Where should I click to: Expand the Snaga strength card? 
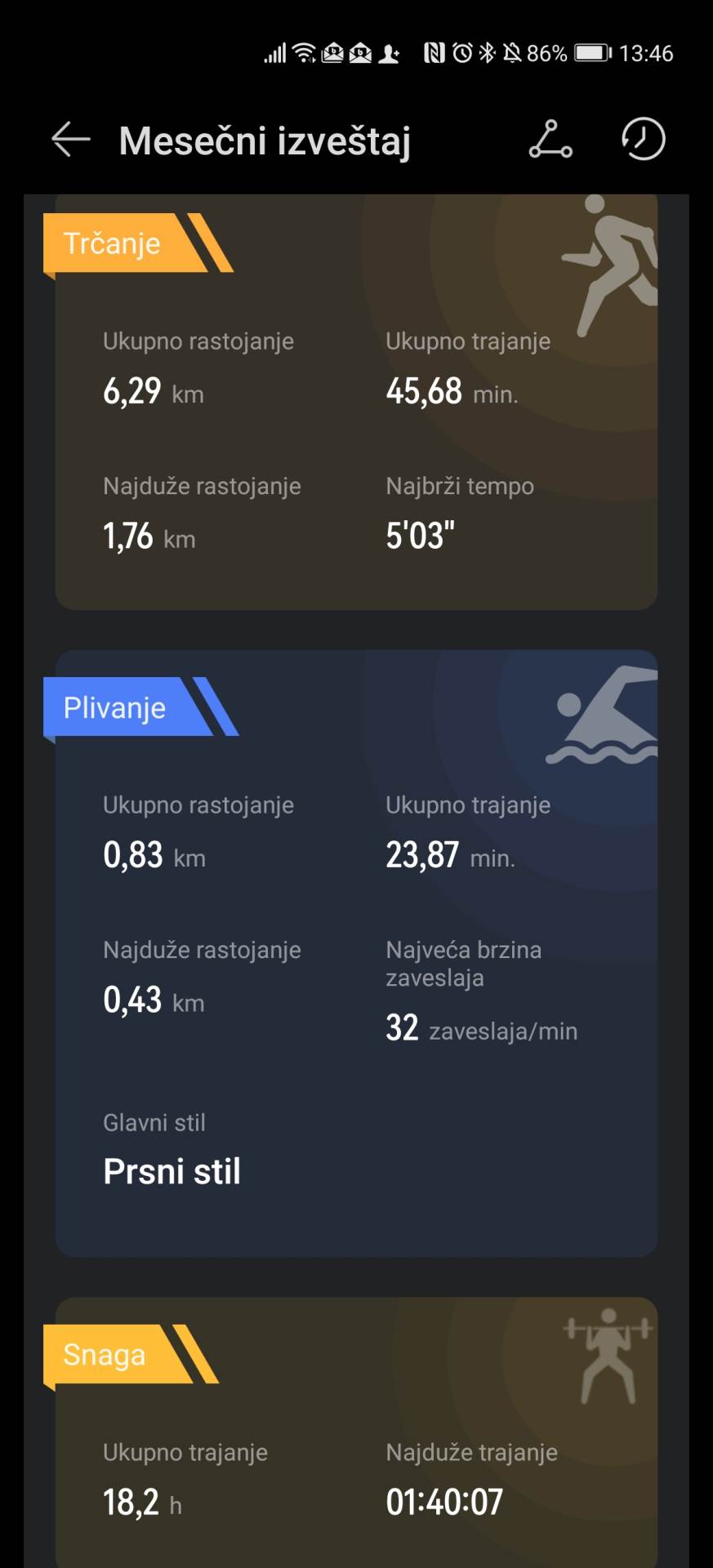point(355,1454)
